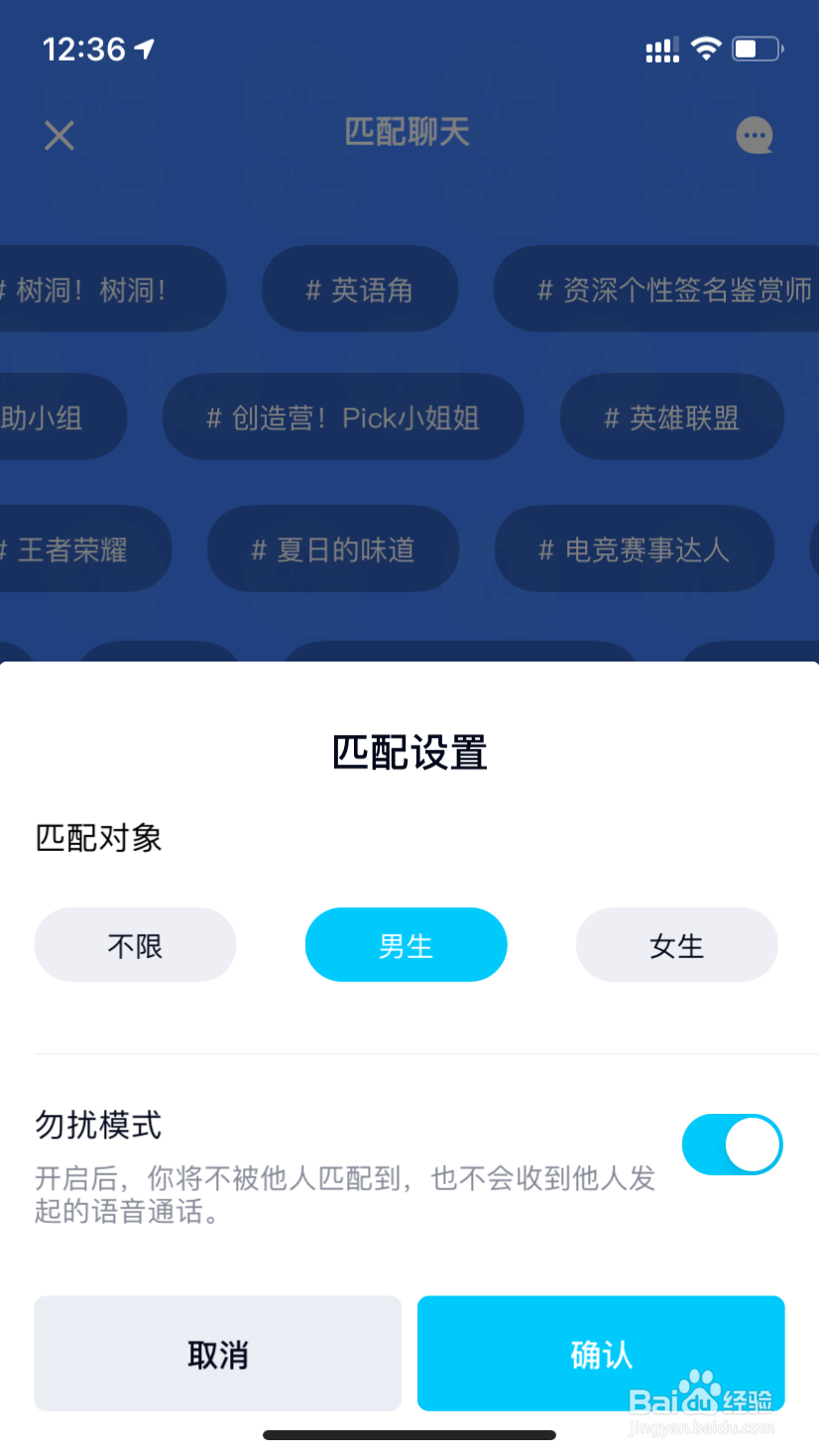Tap the cellular signal bars icon

(660, 48)
